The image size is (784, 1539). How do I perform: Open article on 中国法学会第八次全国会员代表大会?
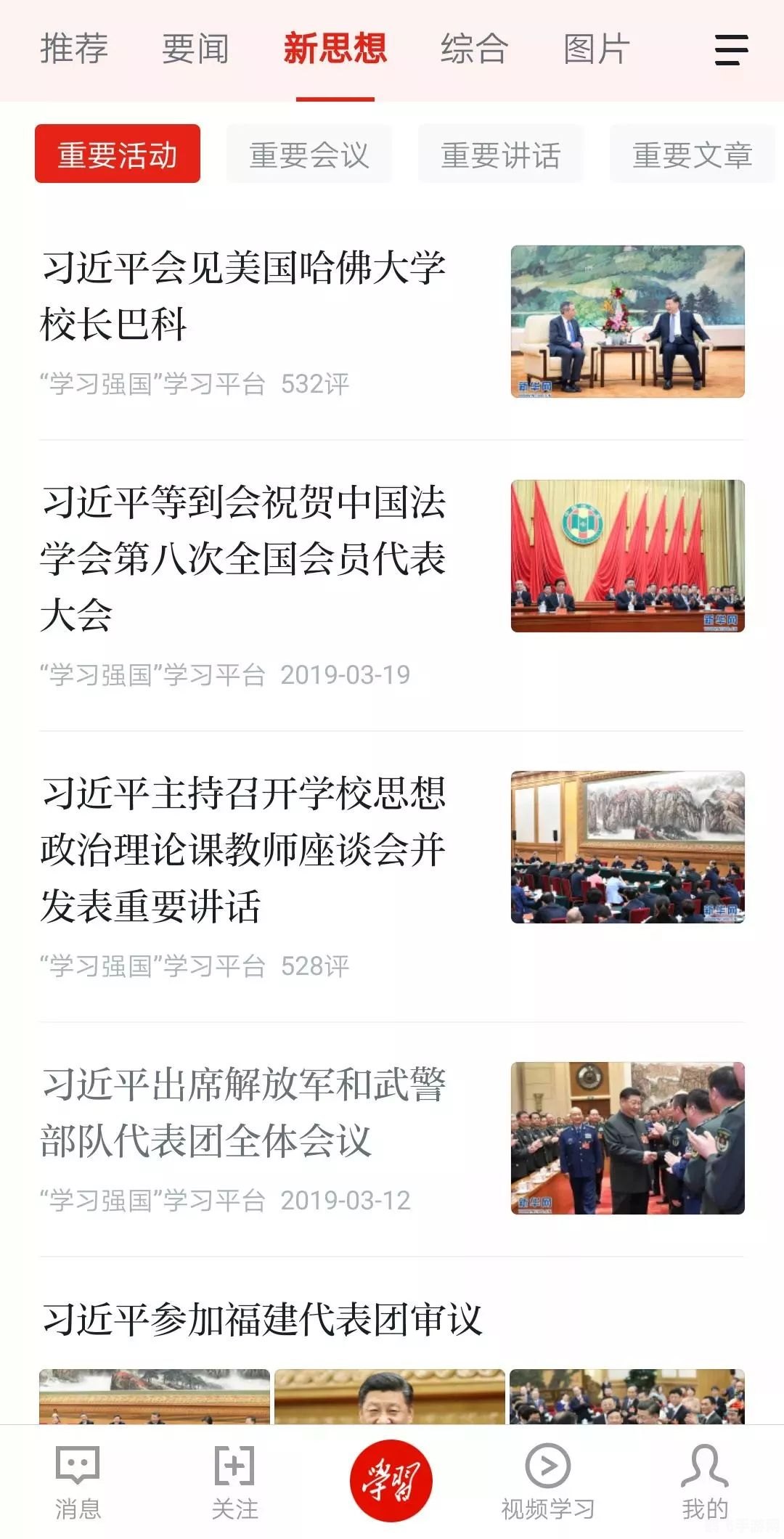pos(243,558)
